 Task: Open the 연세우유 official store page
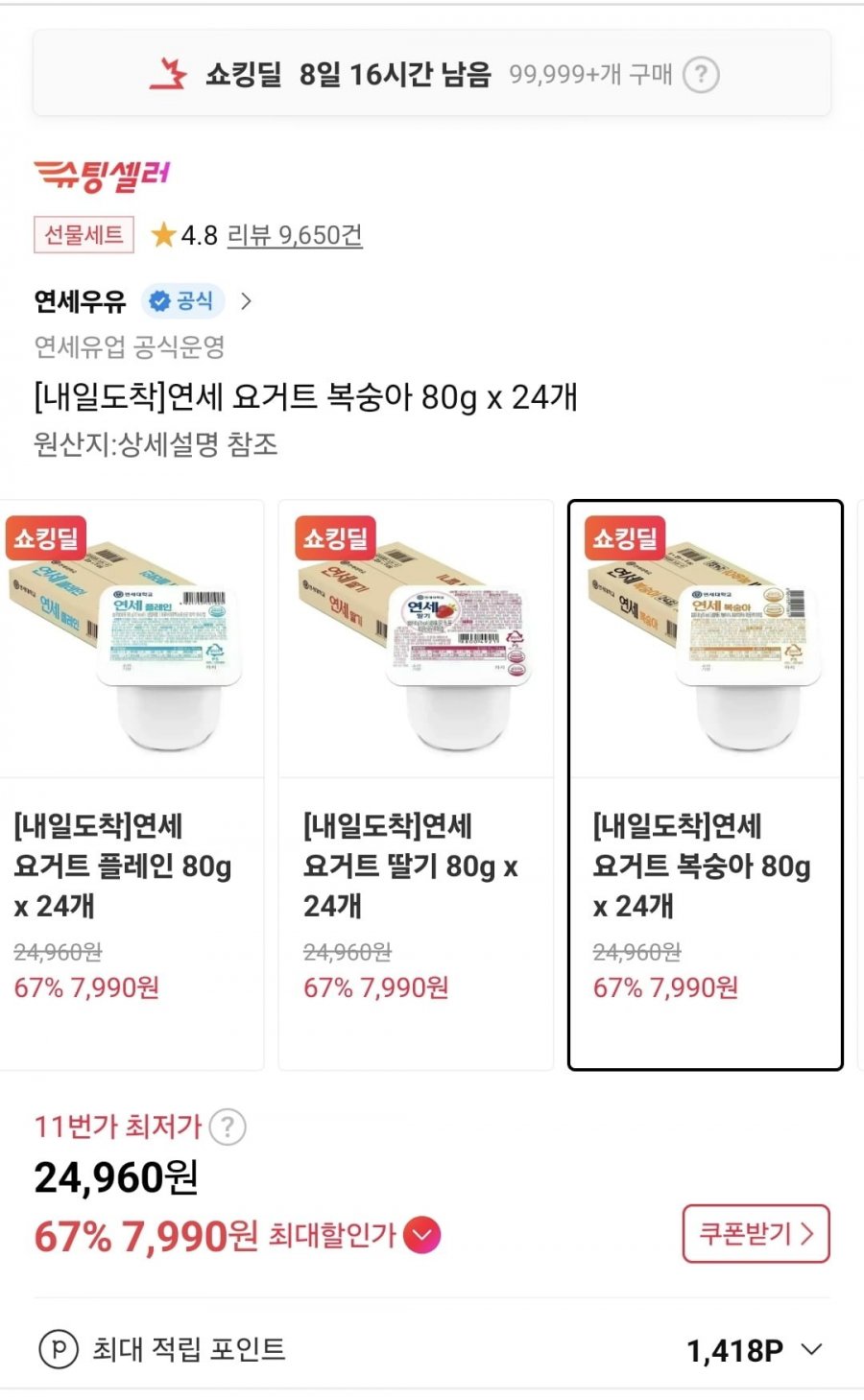[143, 301]
